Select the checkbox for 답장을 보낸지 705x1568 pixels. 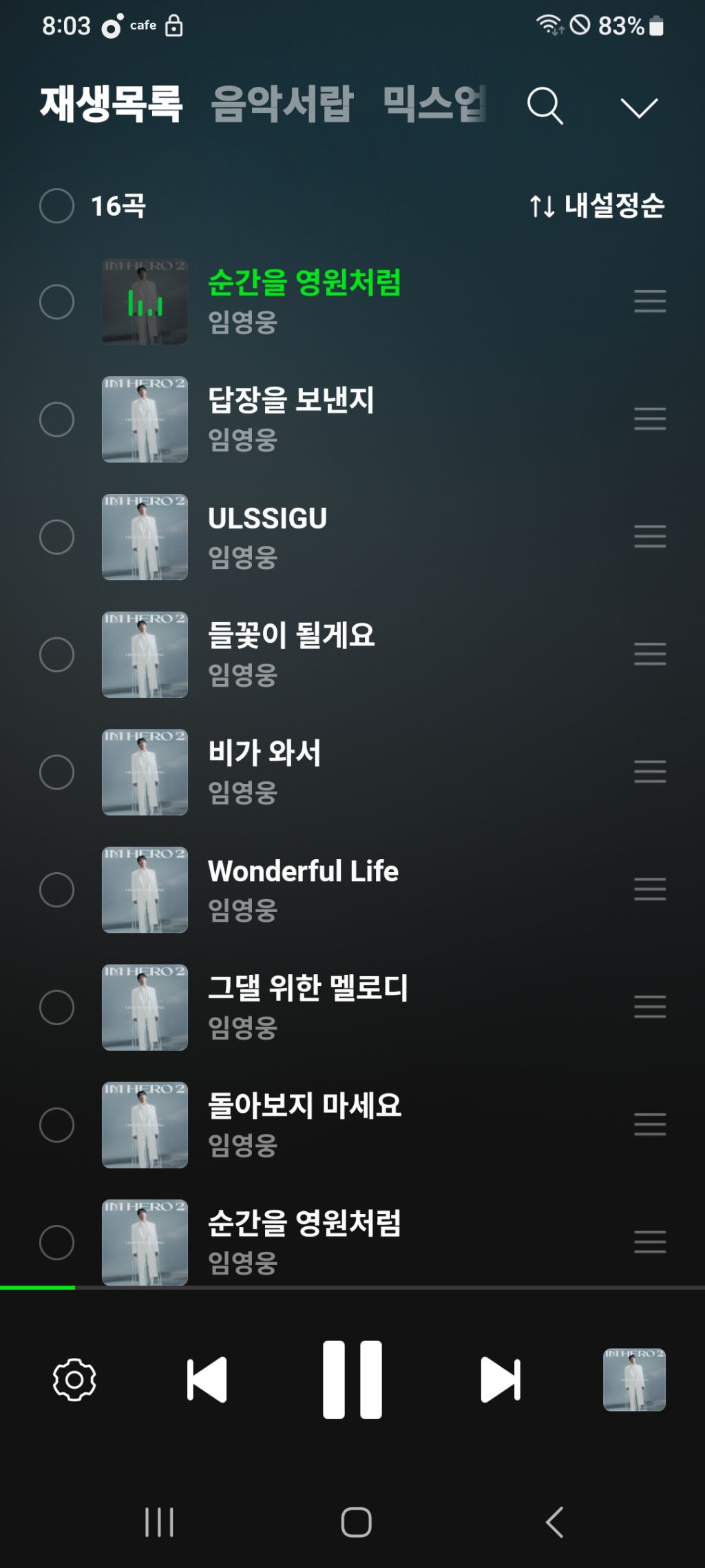(x=56, y=419)
